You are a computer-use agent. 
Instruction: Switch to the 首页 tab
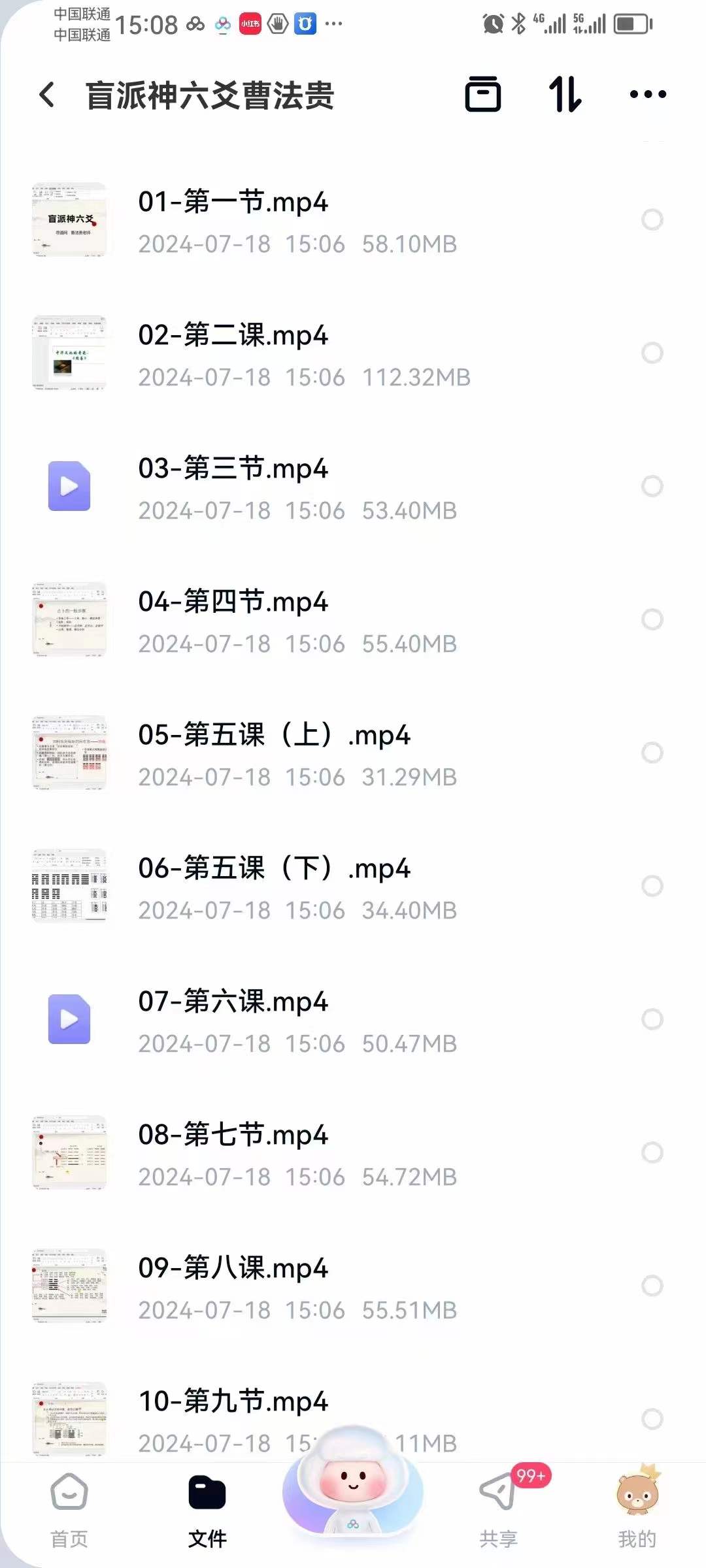(x=69, y=1510)
